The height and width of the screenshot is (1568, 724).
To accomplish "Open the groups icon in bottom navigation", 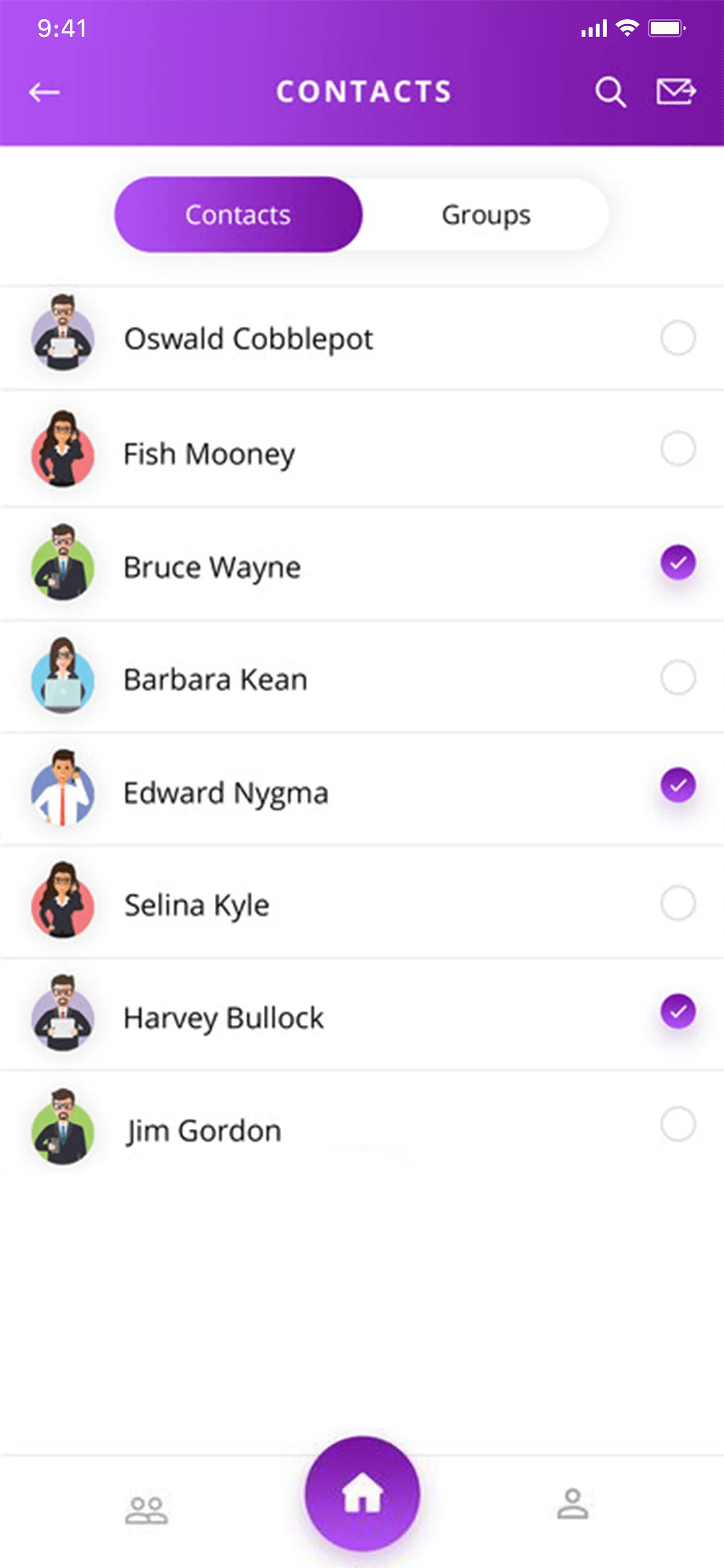I will (146, 1510).
